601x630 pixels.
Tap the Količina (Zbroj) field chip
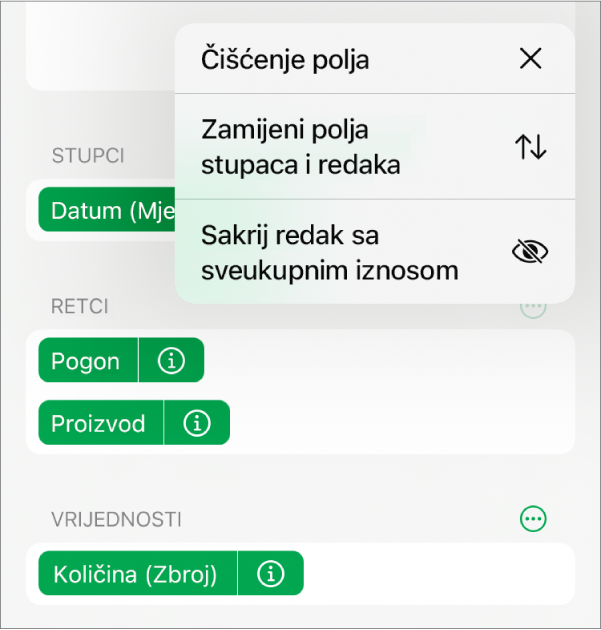click(135, 574)
